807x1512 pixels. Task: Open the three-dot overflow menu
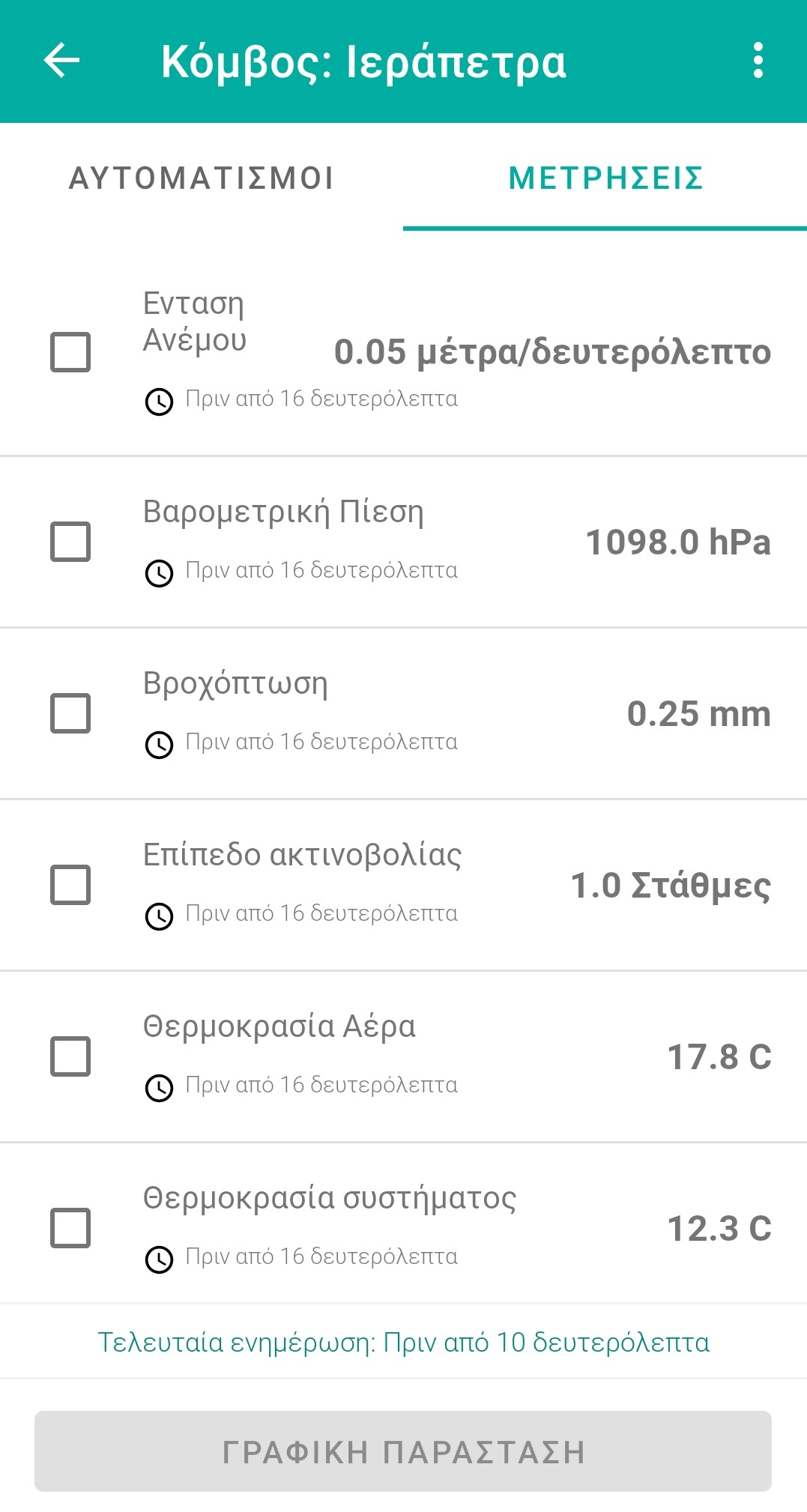(x=758, y=61)
